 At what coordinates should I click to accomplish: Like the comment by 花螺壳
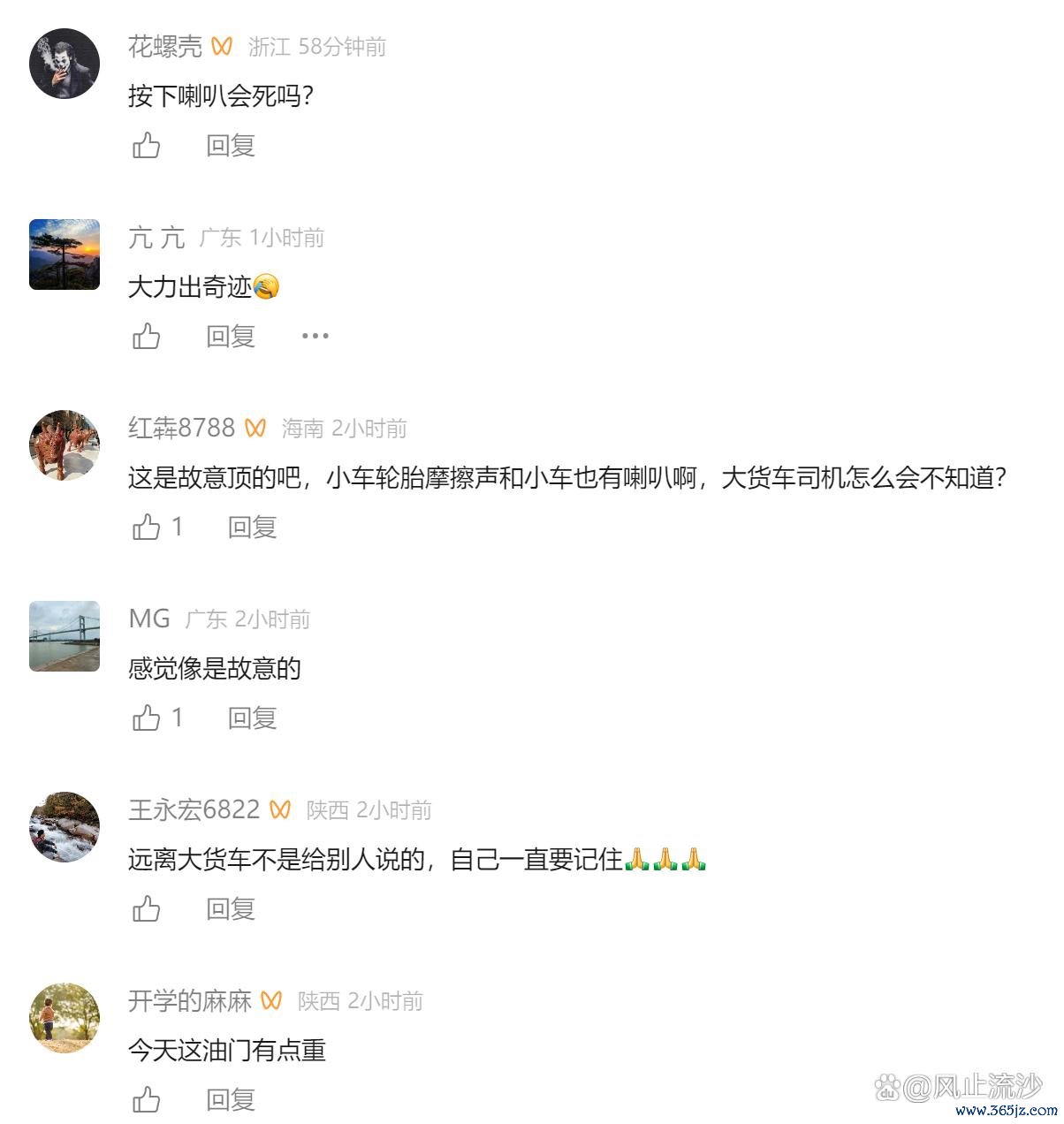pyautogui.click(x=147, y=145)
